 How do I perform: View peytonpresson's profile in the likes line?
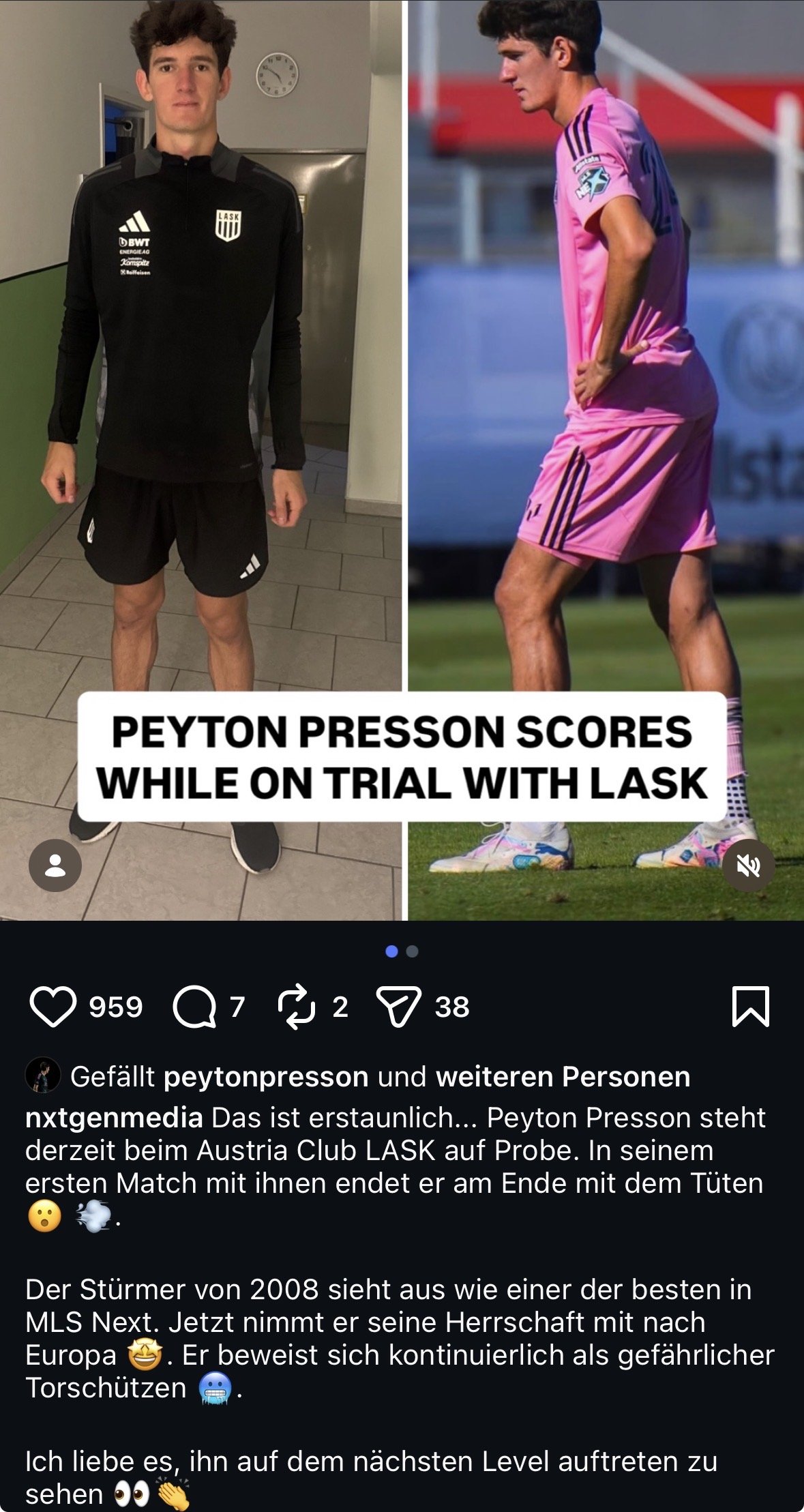coord(266,1077)
